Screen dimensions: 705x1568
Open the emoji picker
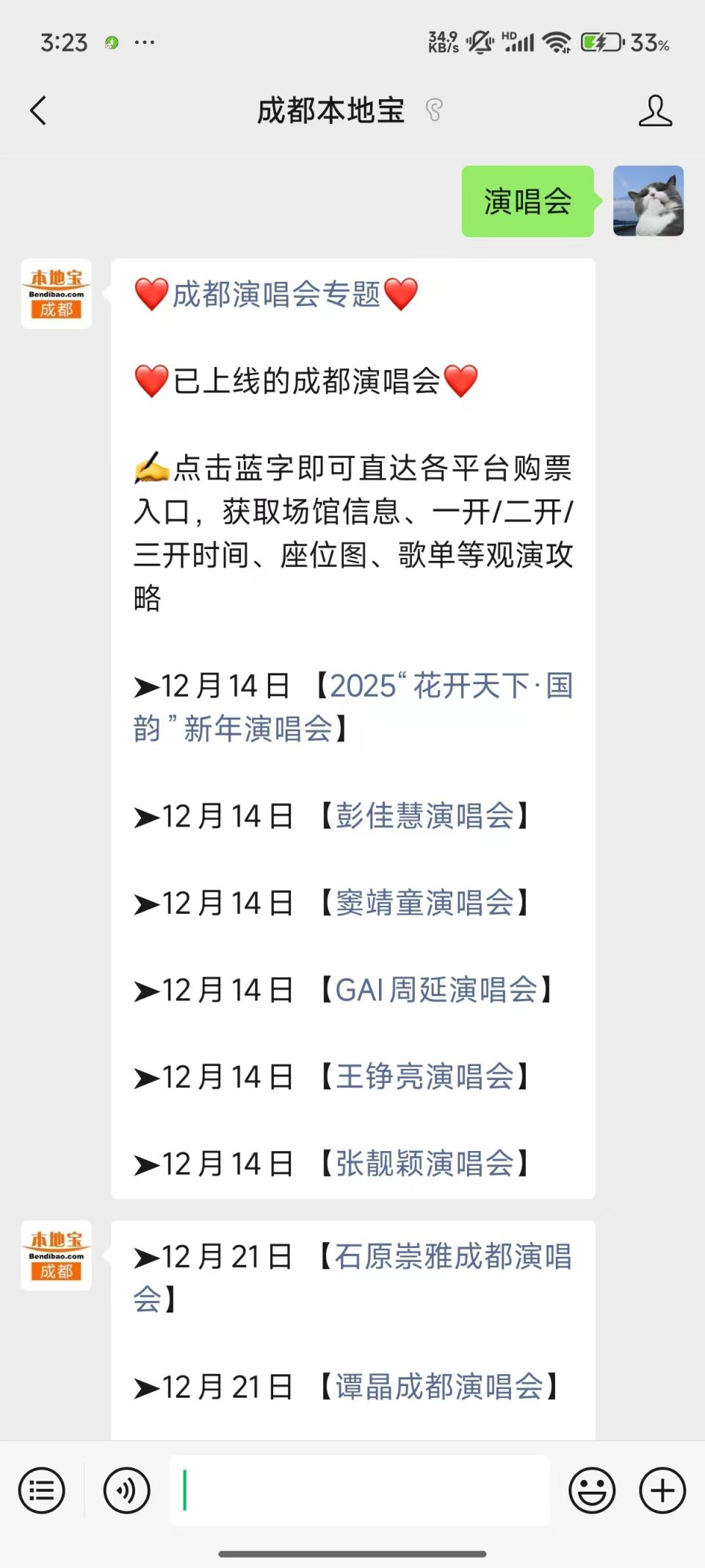pyautogui.click(x=591, y=1490)
